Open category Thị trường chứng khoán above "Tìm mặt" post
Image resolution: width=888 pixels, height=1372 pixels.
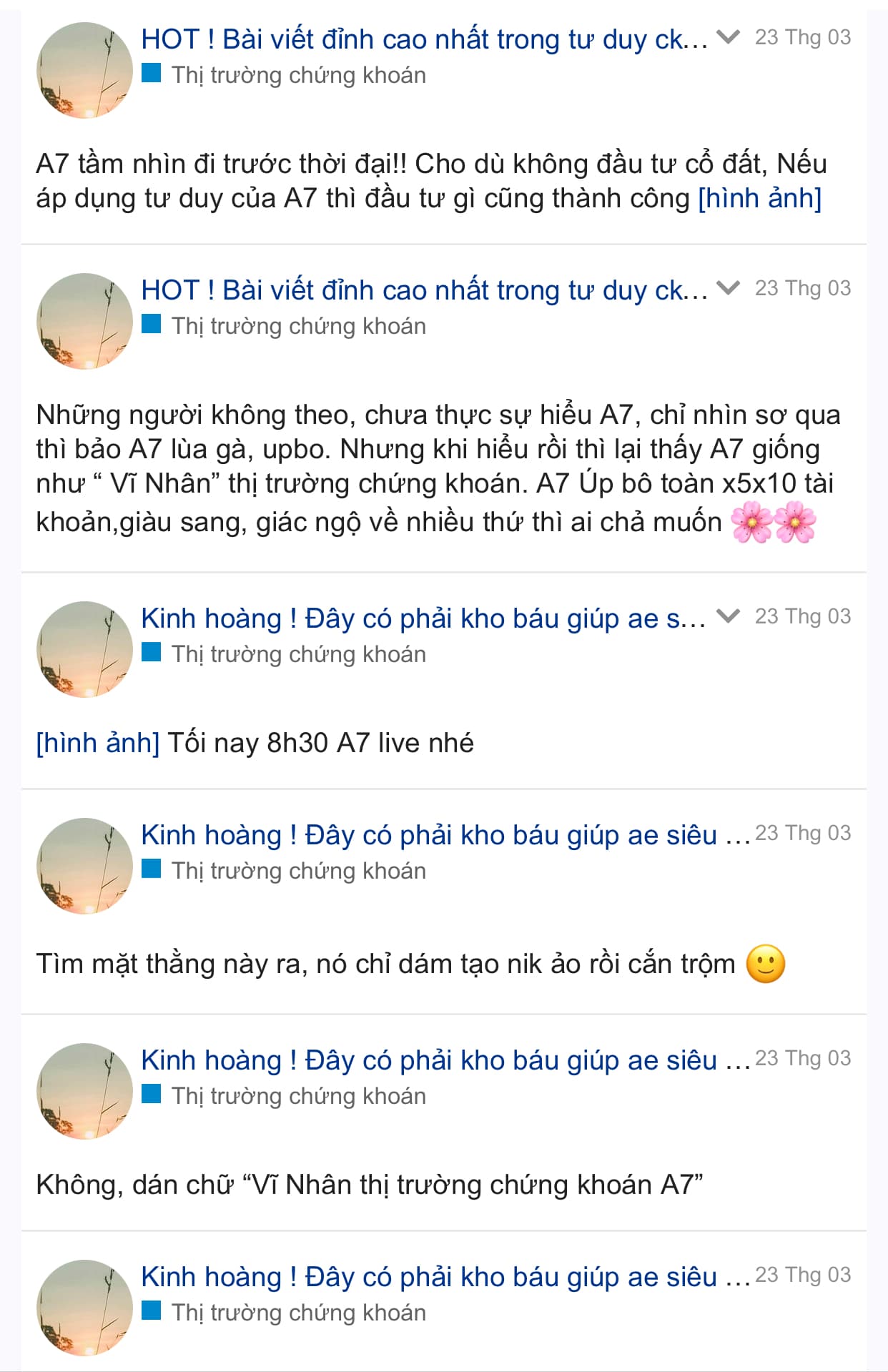point(297,871)
